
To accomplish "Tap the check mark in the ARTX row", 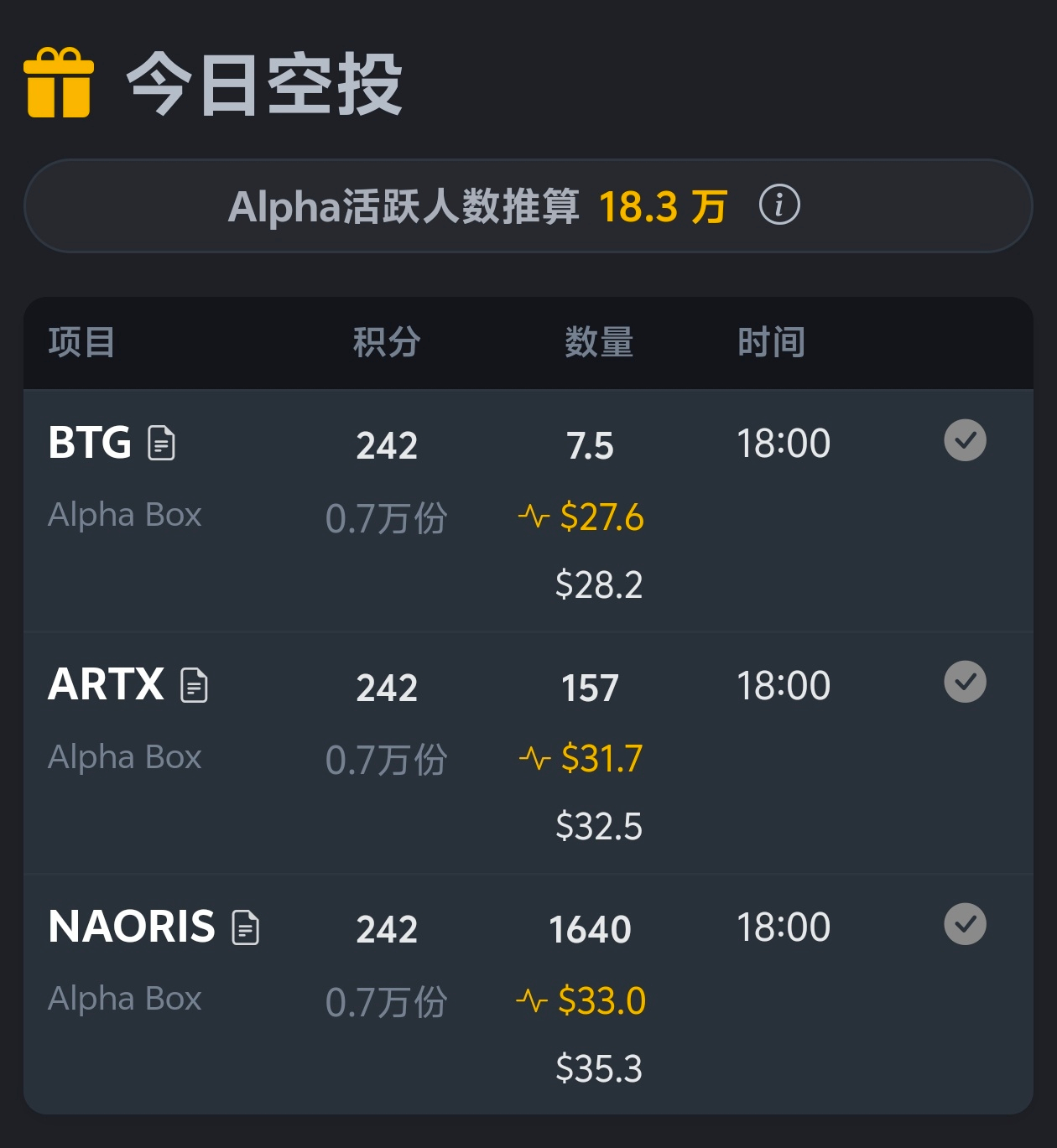I will coord(965,682).
